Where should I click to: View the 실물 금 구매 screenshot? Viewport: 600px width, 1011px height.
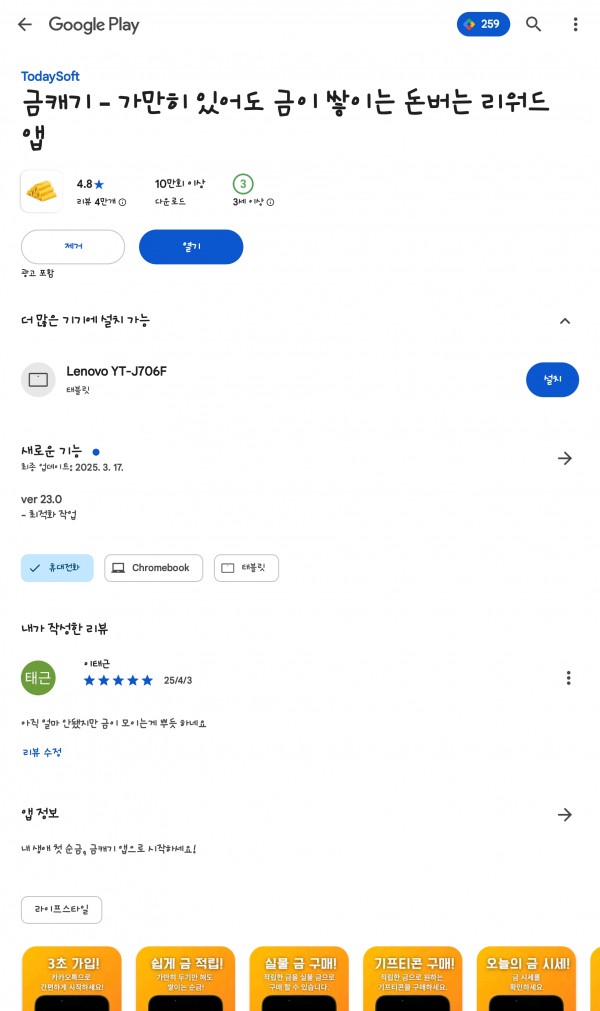pos(299,978)
